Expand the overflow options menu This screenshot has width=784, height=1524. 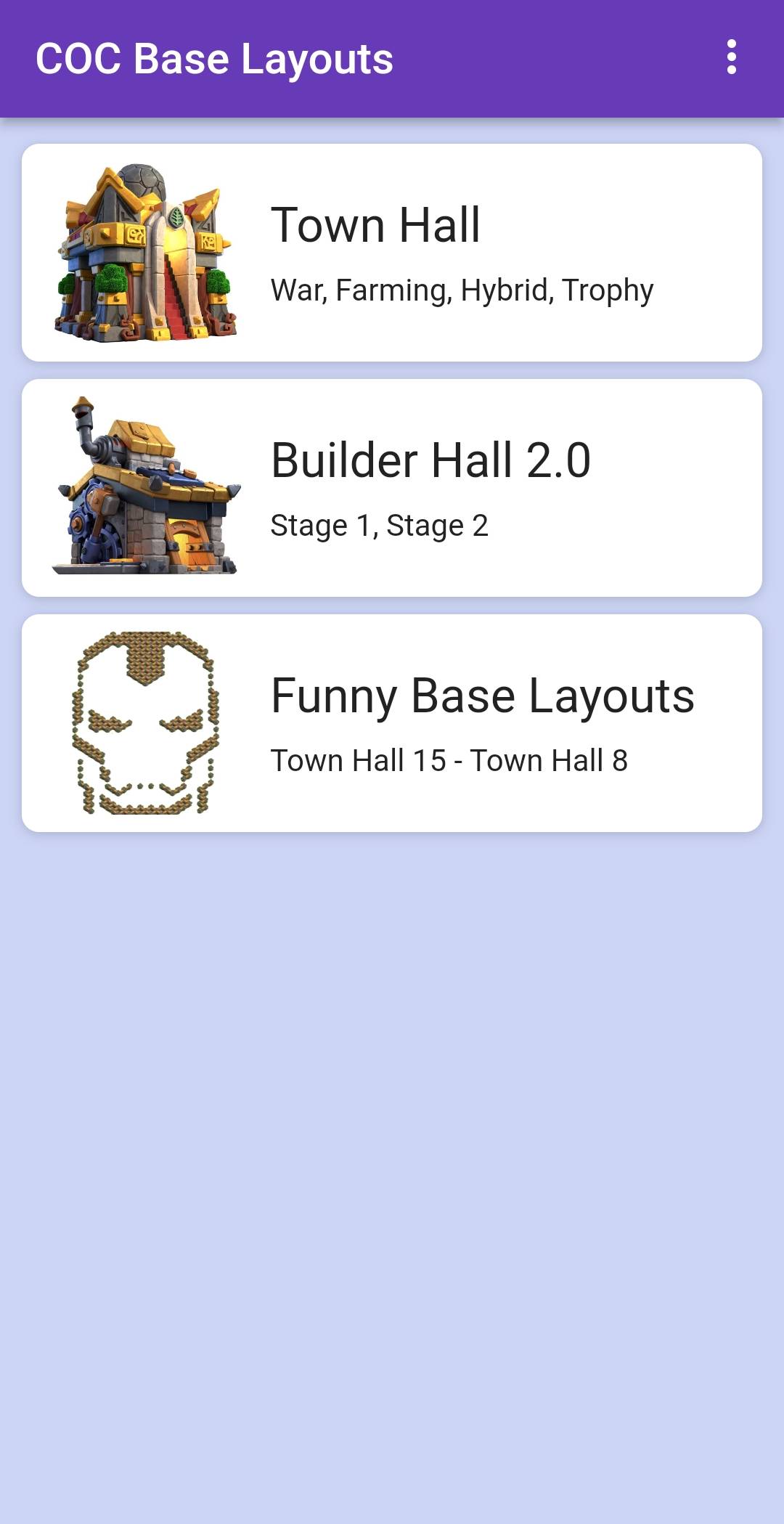click(732, 58)
